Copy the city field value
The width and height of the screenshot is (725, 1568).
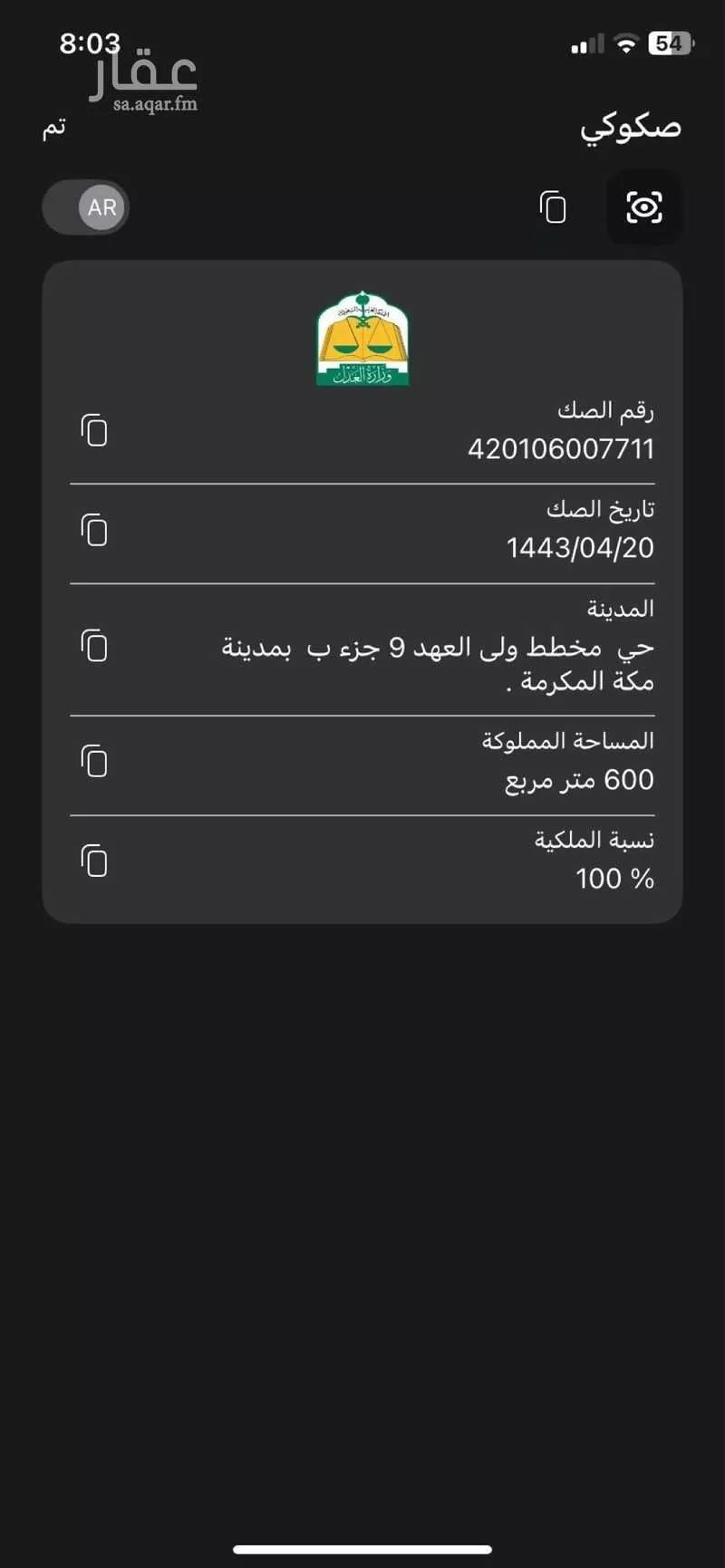[x=95, y=647]
